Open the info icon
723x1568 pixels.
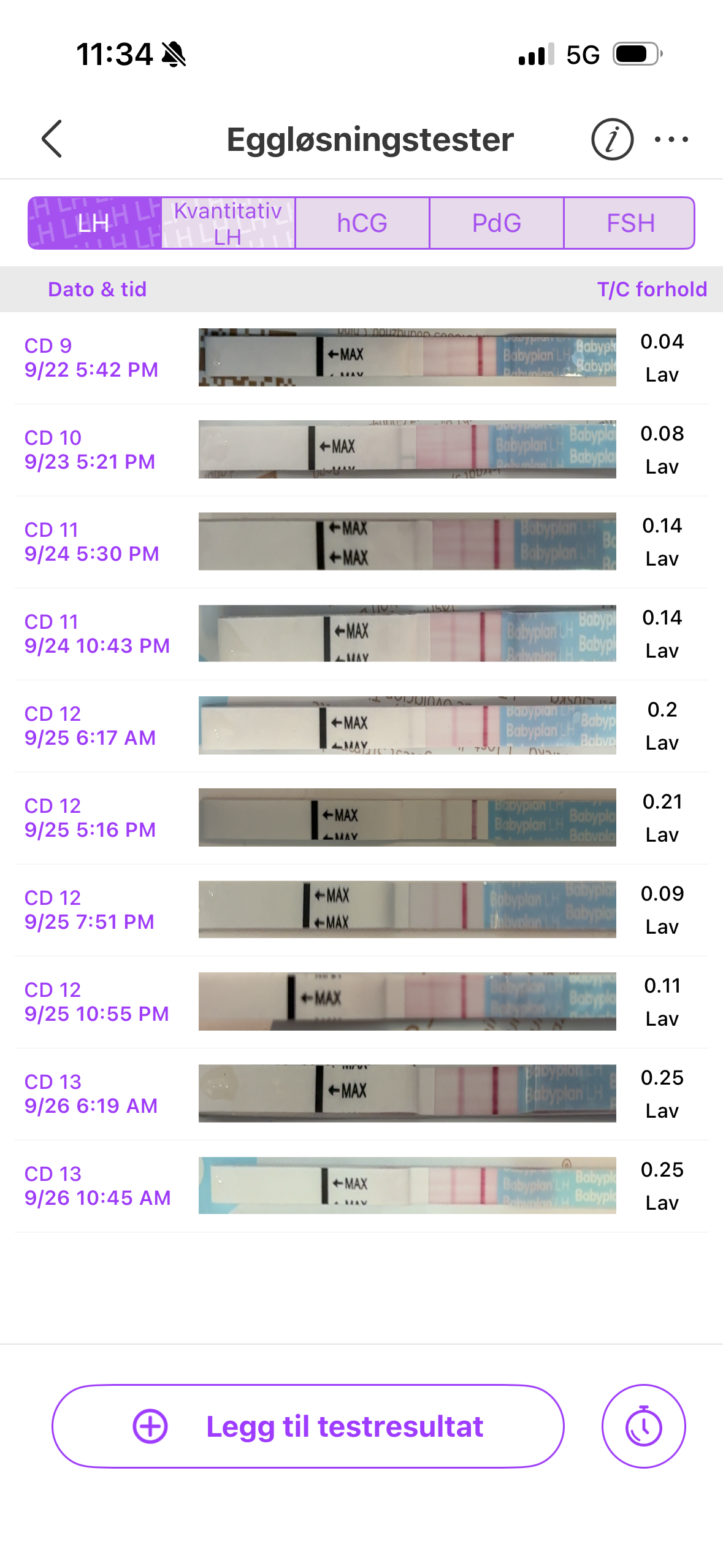tap(611, 139)
